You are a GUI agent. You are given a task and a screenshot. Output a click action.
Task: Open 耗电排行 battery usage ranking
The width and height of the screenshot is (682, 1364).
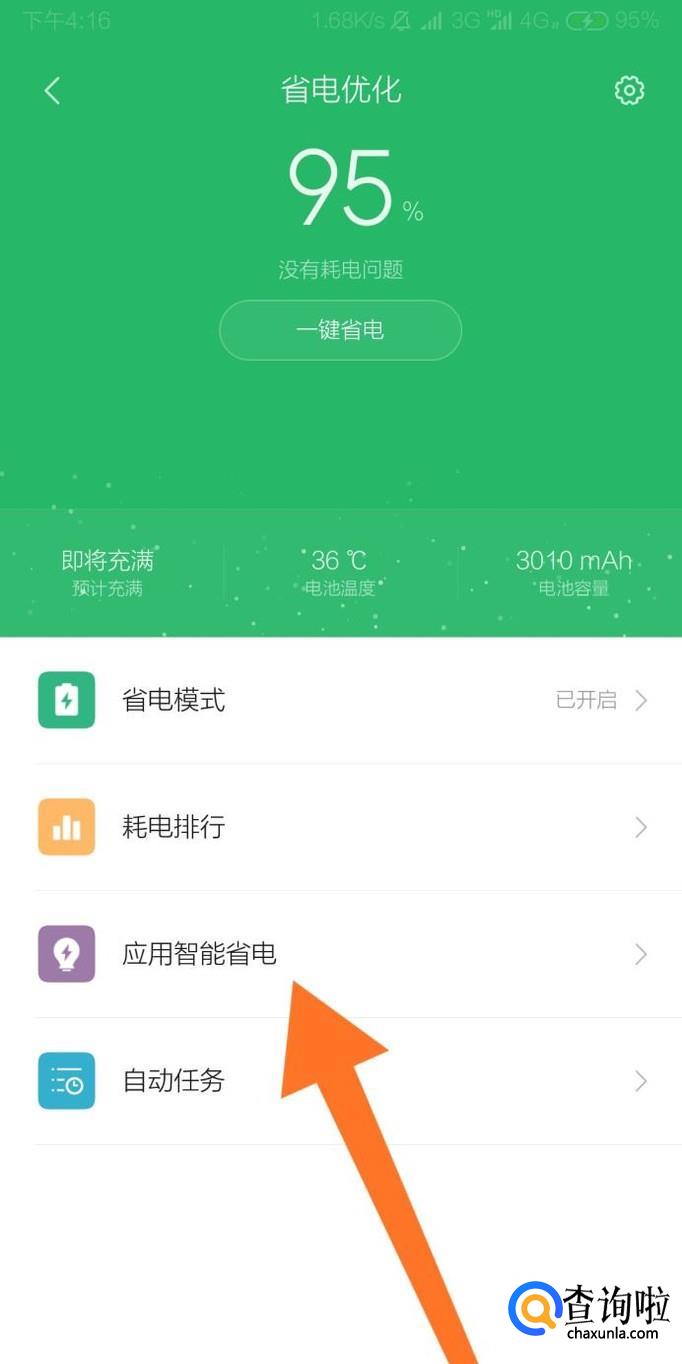point(341,827)
